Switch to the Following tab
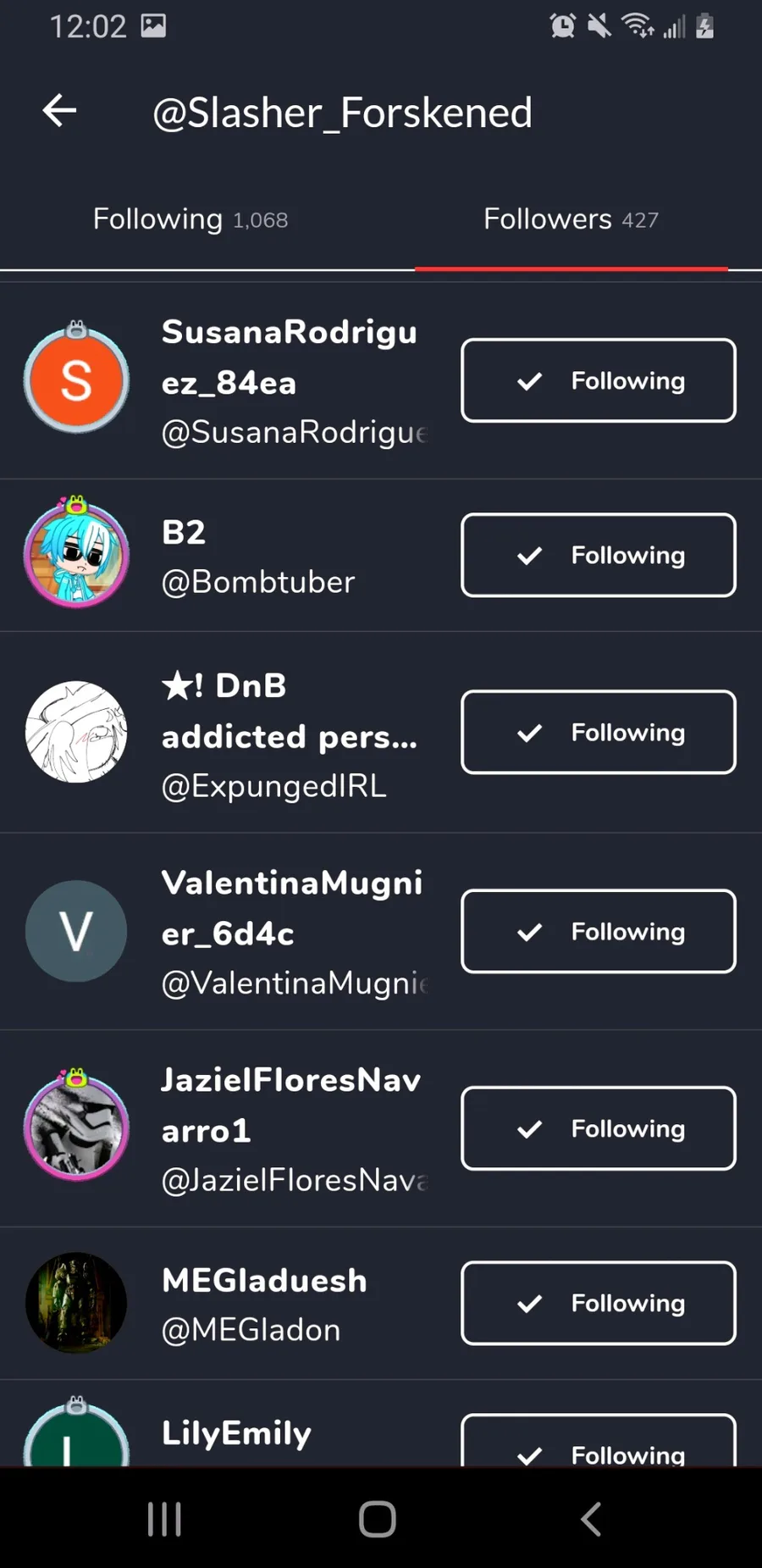Screen dimensions: 762x1568 coord(190,219)
